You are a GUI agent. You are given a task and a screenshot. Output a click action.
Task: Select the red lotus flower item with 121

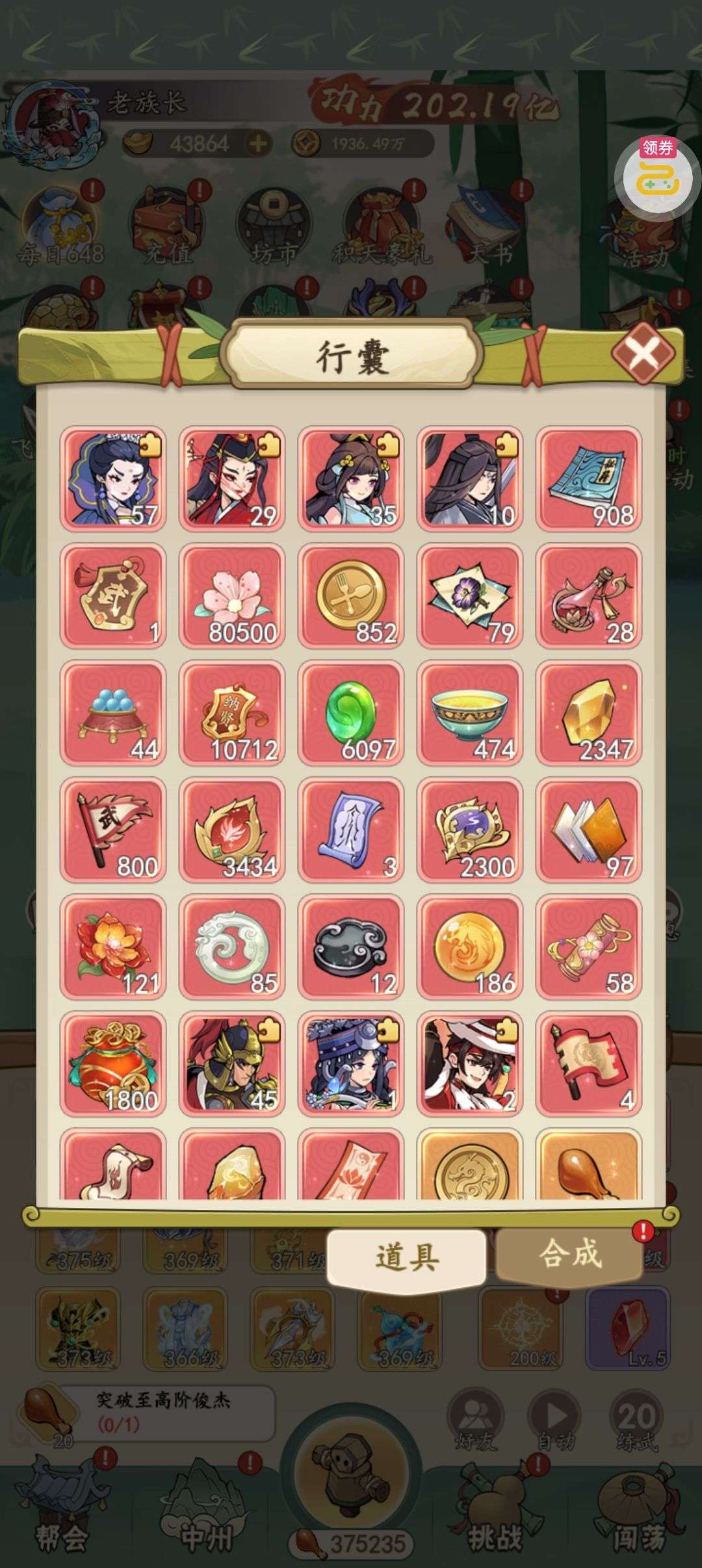click(113, 947)
